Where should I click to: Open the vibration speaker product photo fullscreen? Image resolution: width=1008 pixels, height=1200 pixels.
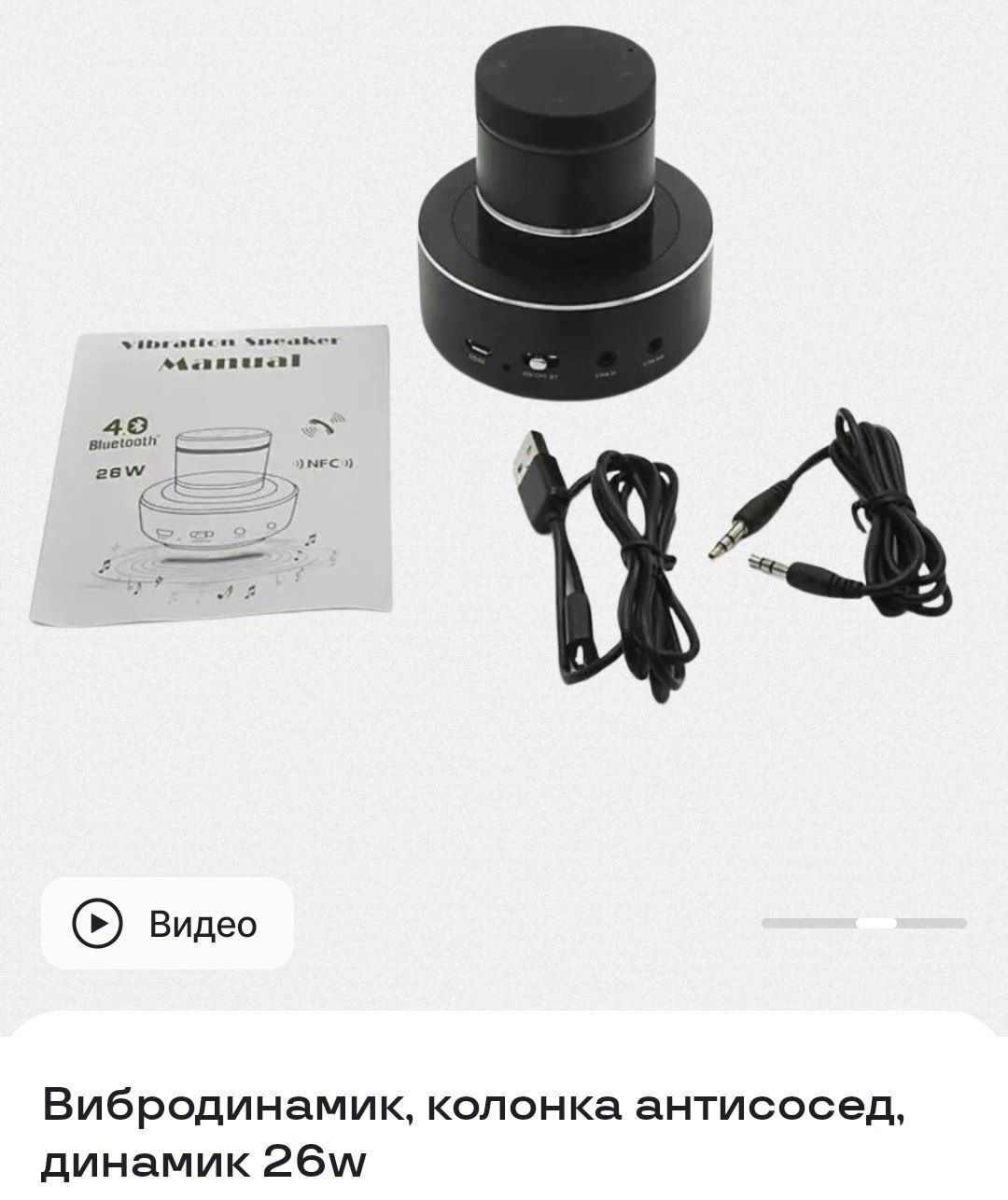point(504,420)
